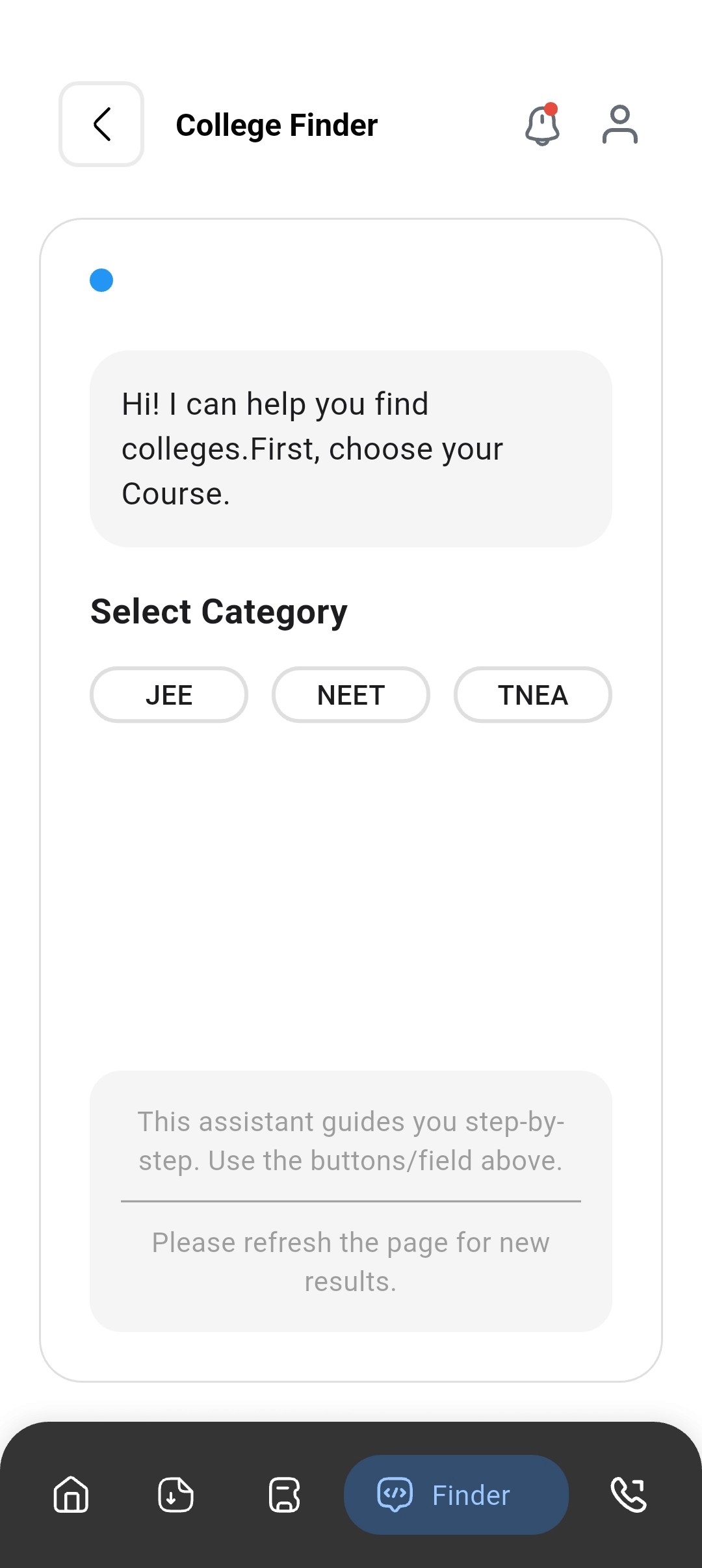Open the user profile icon
Screen dimensions: 702x1568
619,124
